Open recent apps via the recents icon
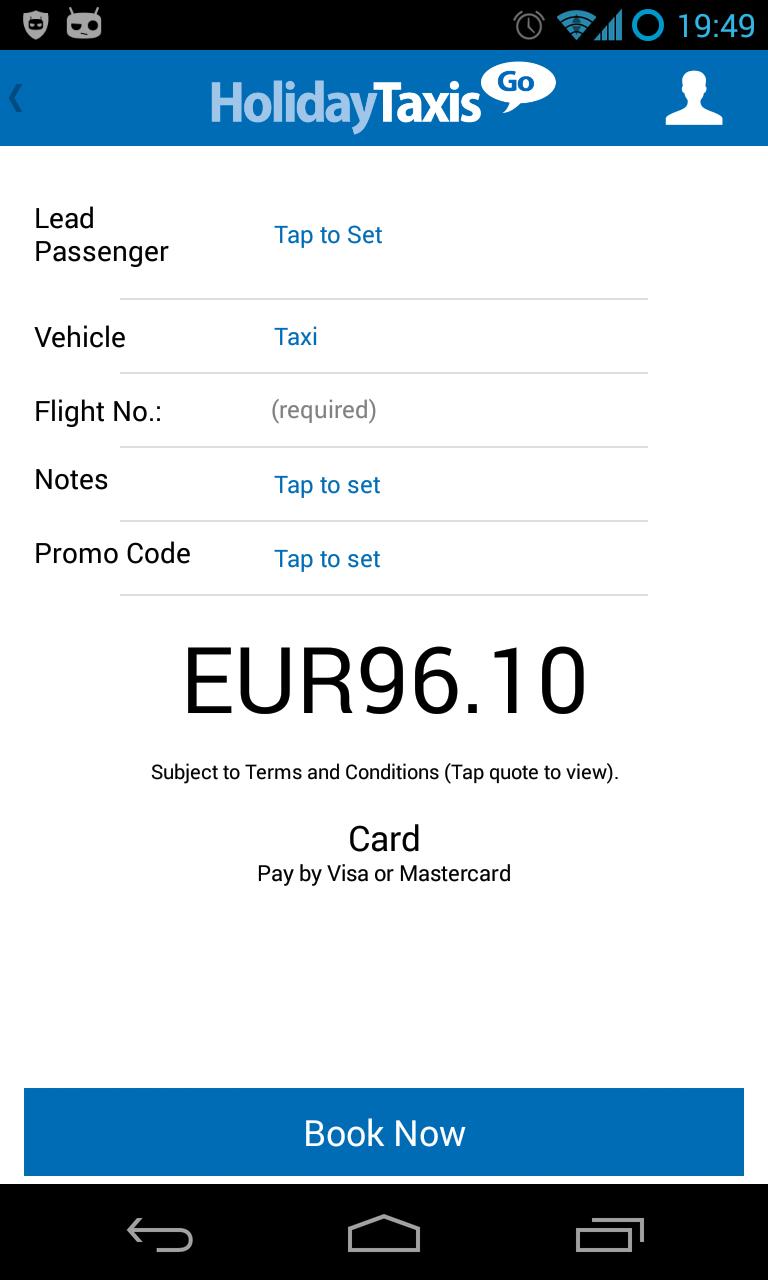This screenshot has height=1280, width=768. pyautogui.click(x=608, y=1236)
